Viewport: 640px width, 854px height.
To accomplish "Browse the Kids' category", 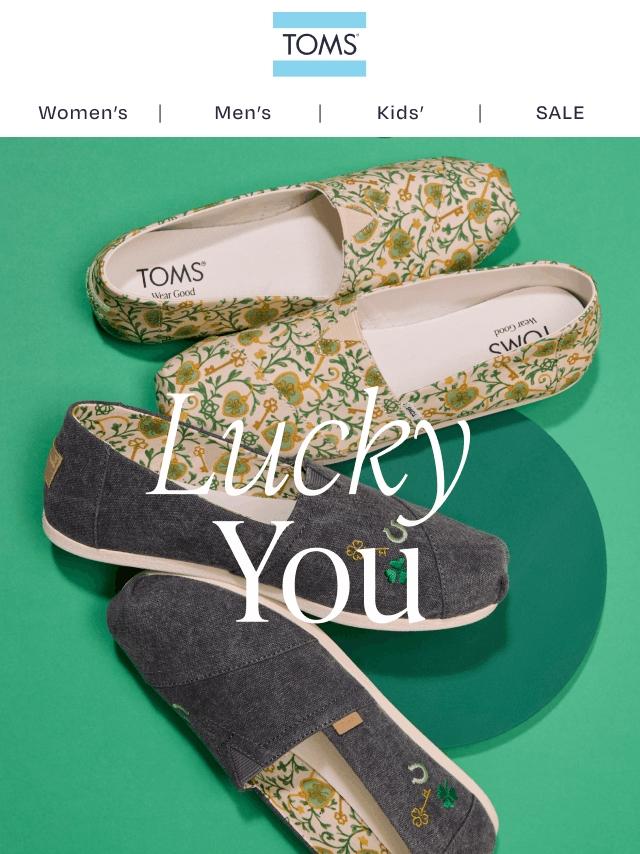I will [x=400, y=113].
